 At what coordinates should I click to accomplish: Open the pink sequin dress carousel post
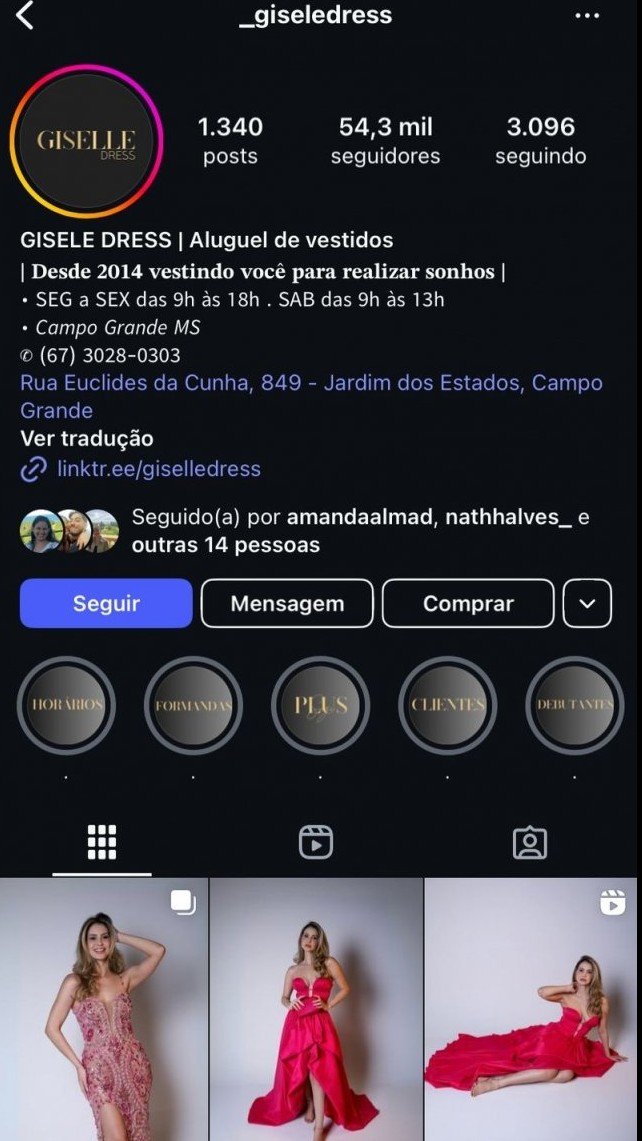pyautogui.click(x=104, y=1008)
